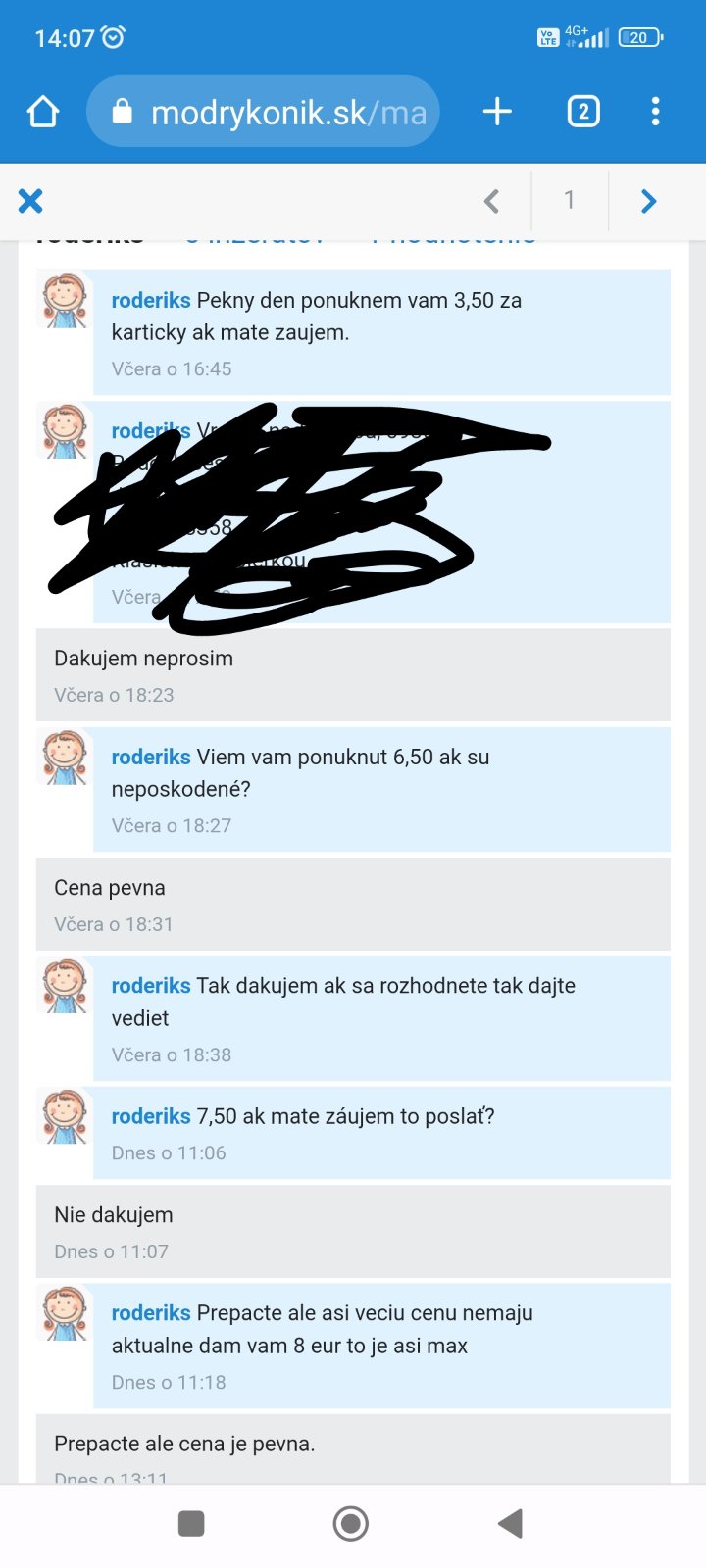Image resolution: width=706 pixels, height=1568 pixels.
Task: Open roderiks link in the 8 eur message
Action: (x=151, y=1313)
